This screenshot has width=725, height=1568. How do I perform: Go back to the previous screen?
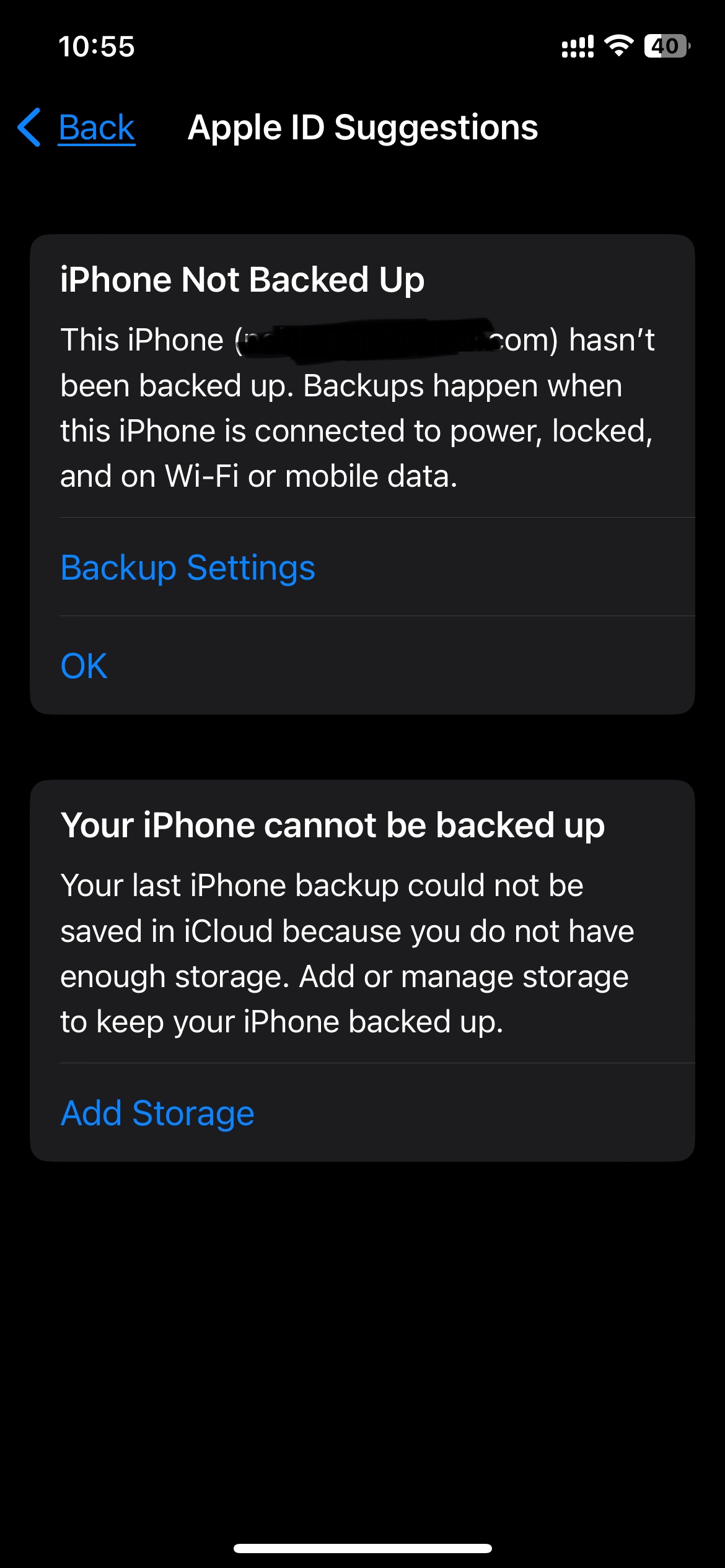pyautogui.click(x=76, y=128)
